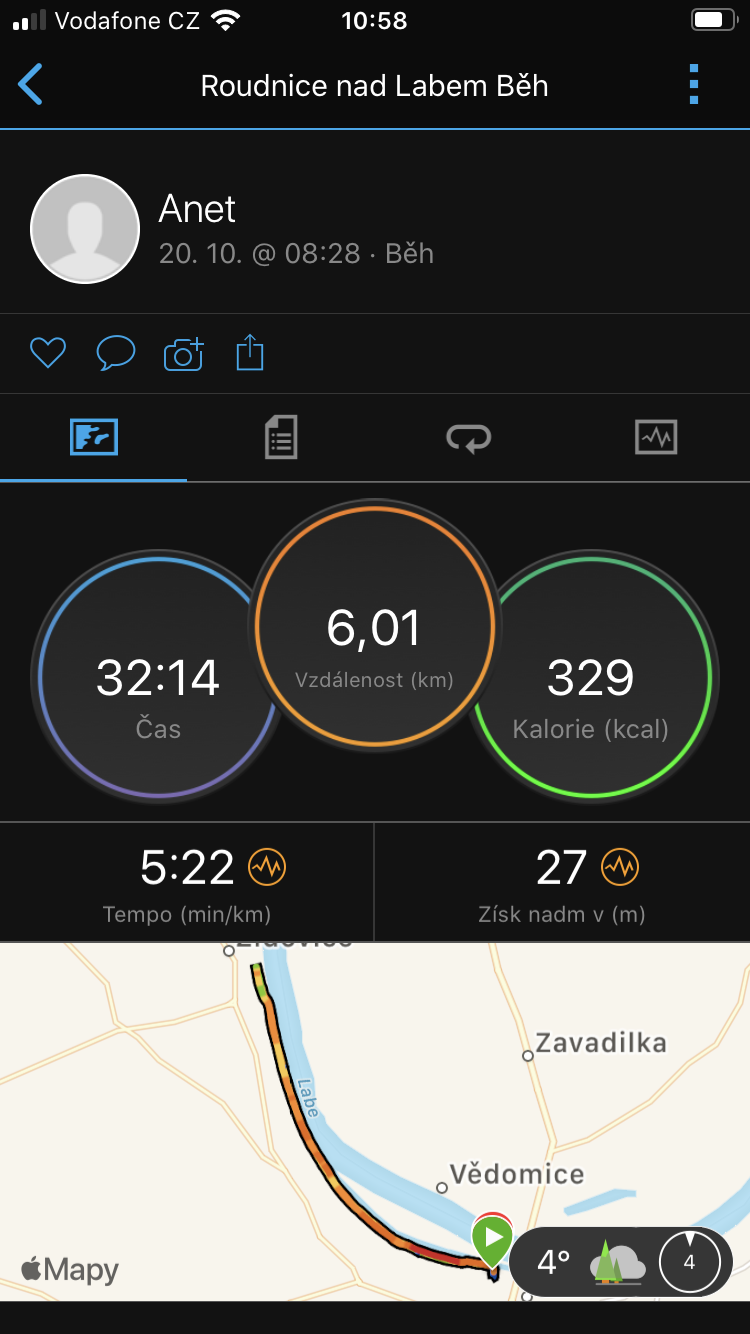Share this activity

click(250, 352)
